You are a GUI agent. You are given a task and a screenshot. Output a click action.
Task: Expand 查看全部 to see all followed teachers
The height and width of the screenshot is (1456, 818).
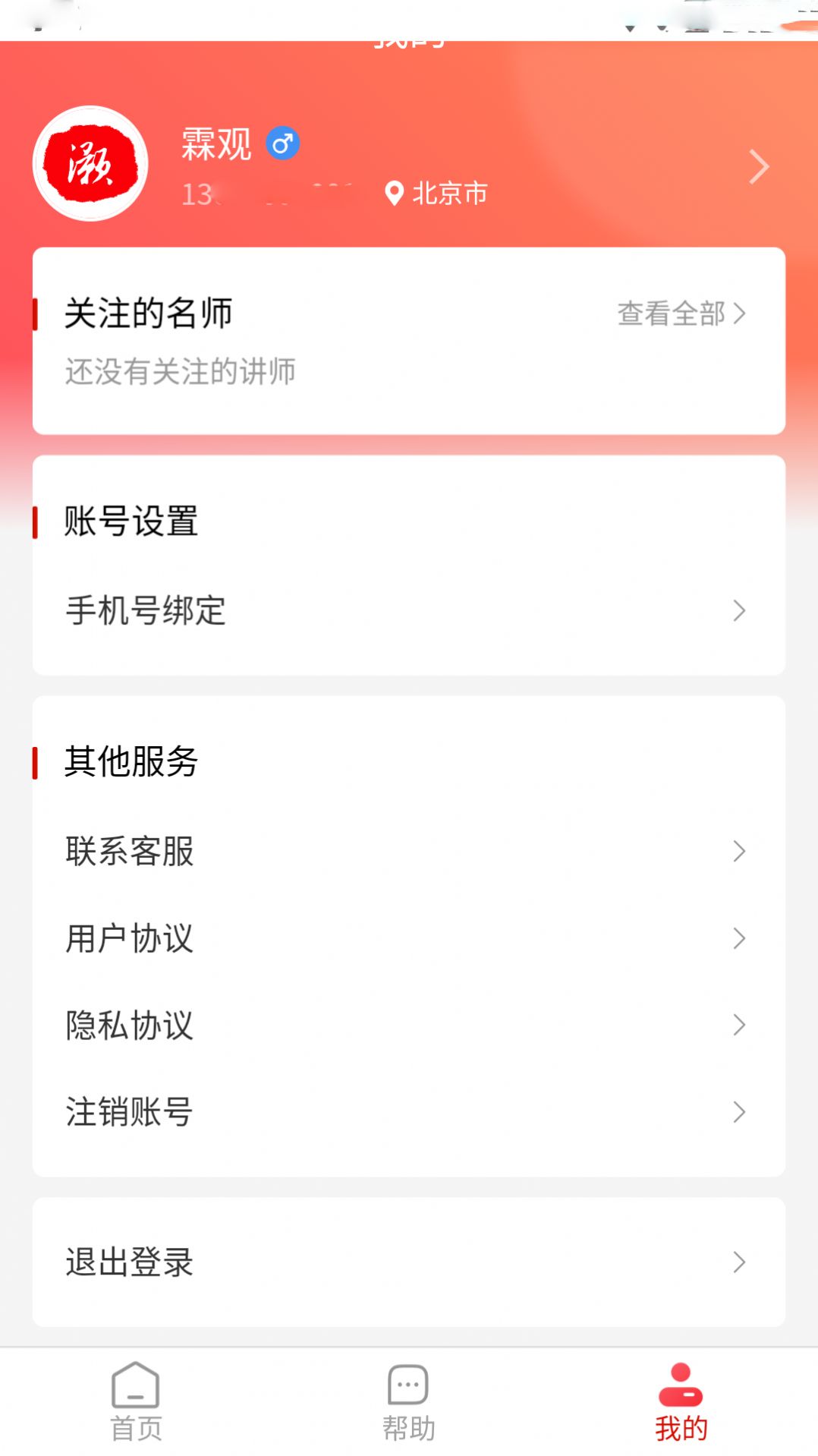coord(673,312)
